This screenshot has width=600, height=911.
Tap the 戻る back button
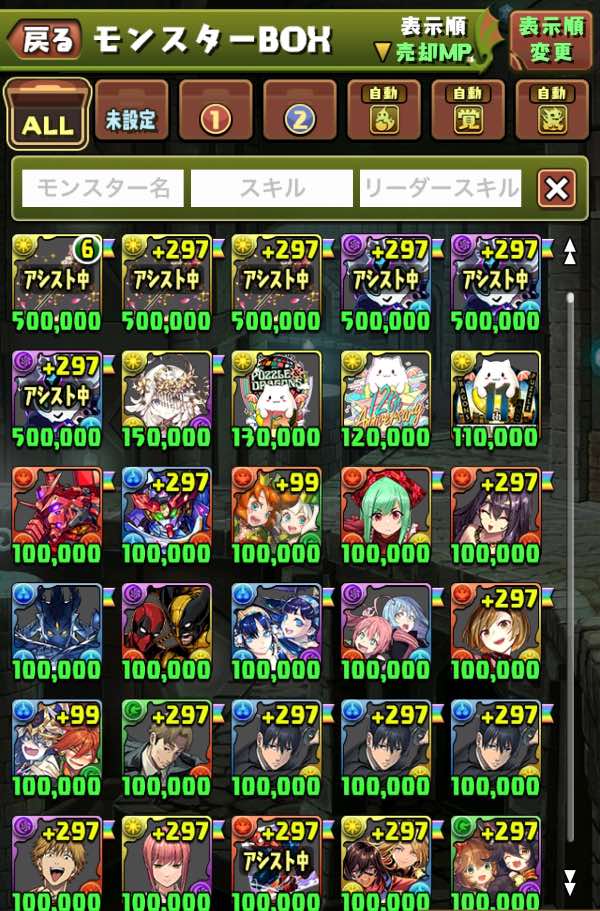click(46, 39)
